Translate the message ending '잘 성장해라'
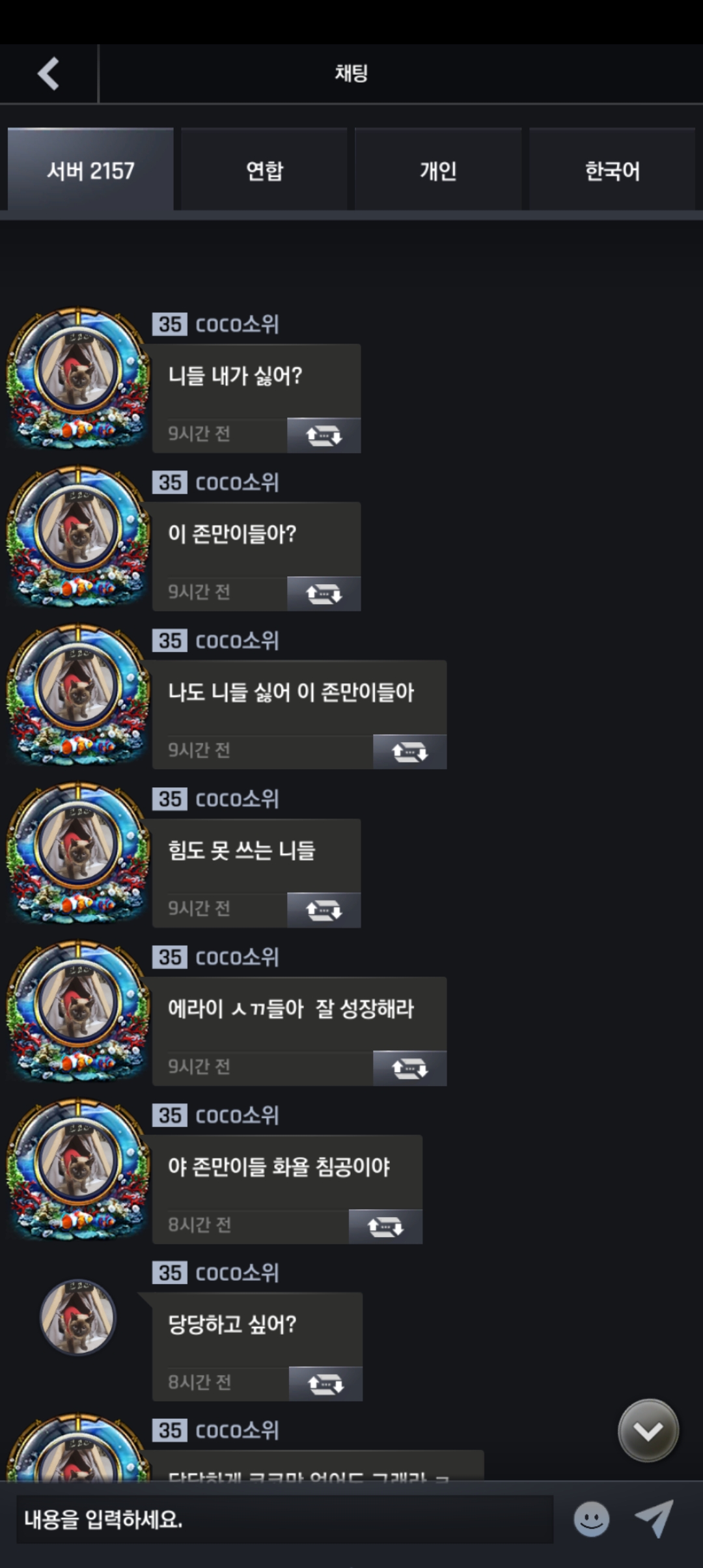703x1568 pixels. (409, 1068)
